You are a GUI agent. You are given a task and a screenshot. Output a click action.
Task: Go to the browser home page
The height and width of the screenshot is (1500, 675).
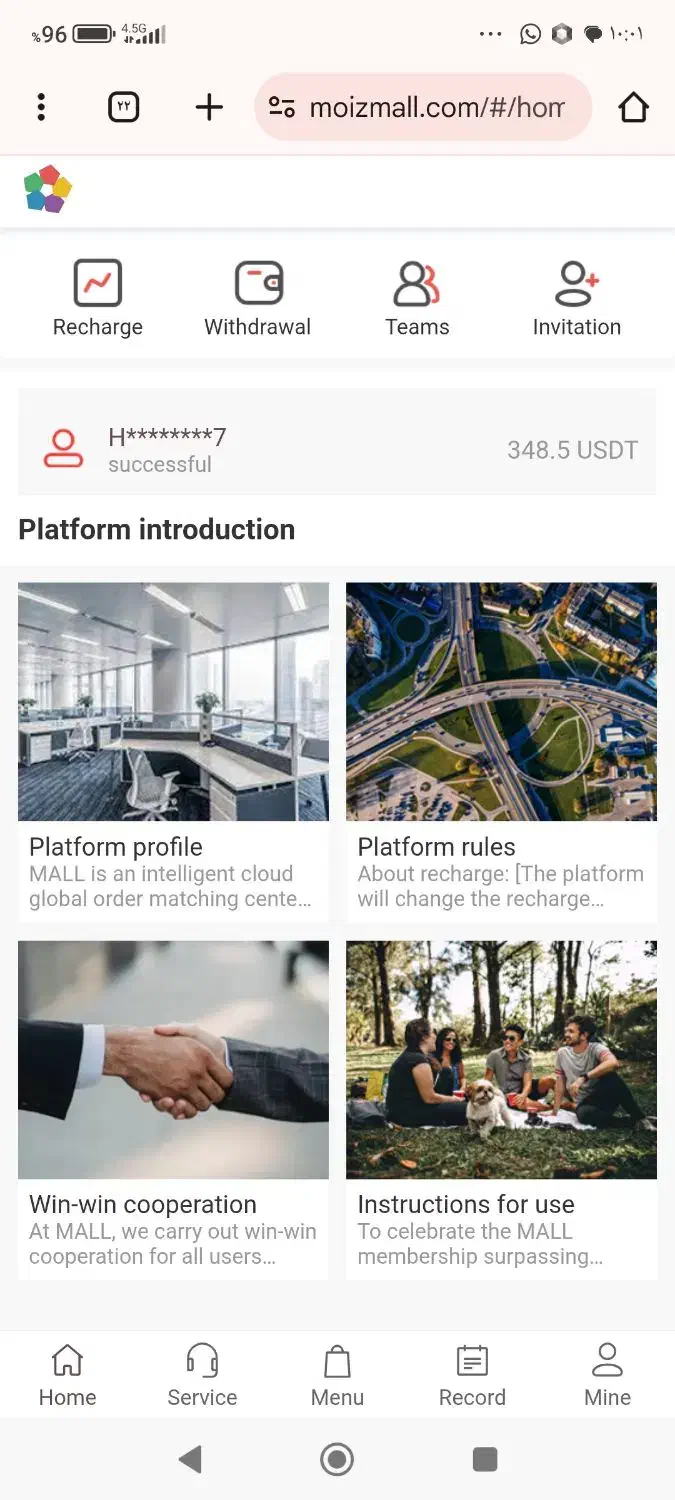pos(633,107)
